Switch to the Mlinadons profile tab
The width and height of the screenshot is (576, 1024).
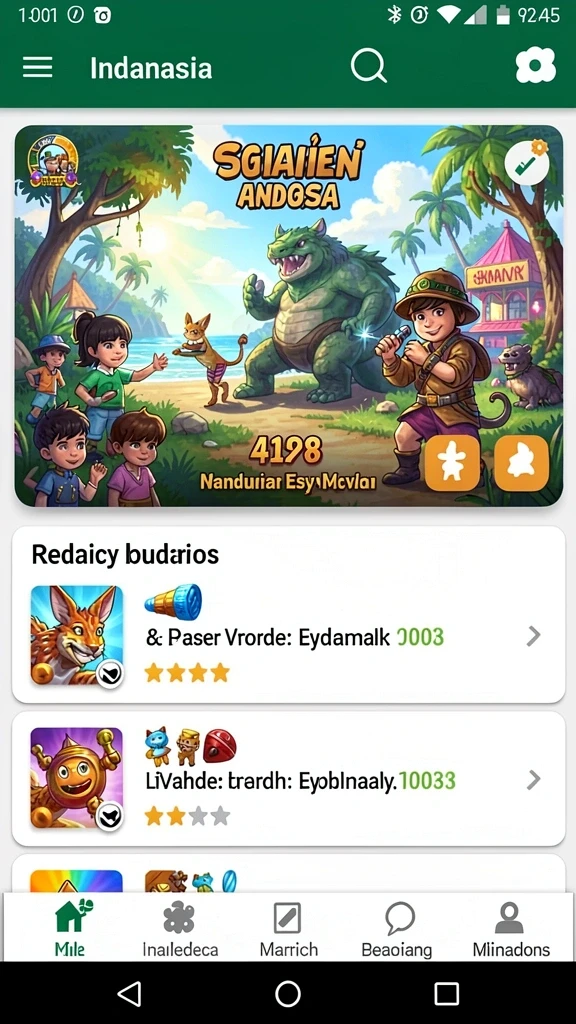click(x=511, y=927)
